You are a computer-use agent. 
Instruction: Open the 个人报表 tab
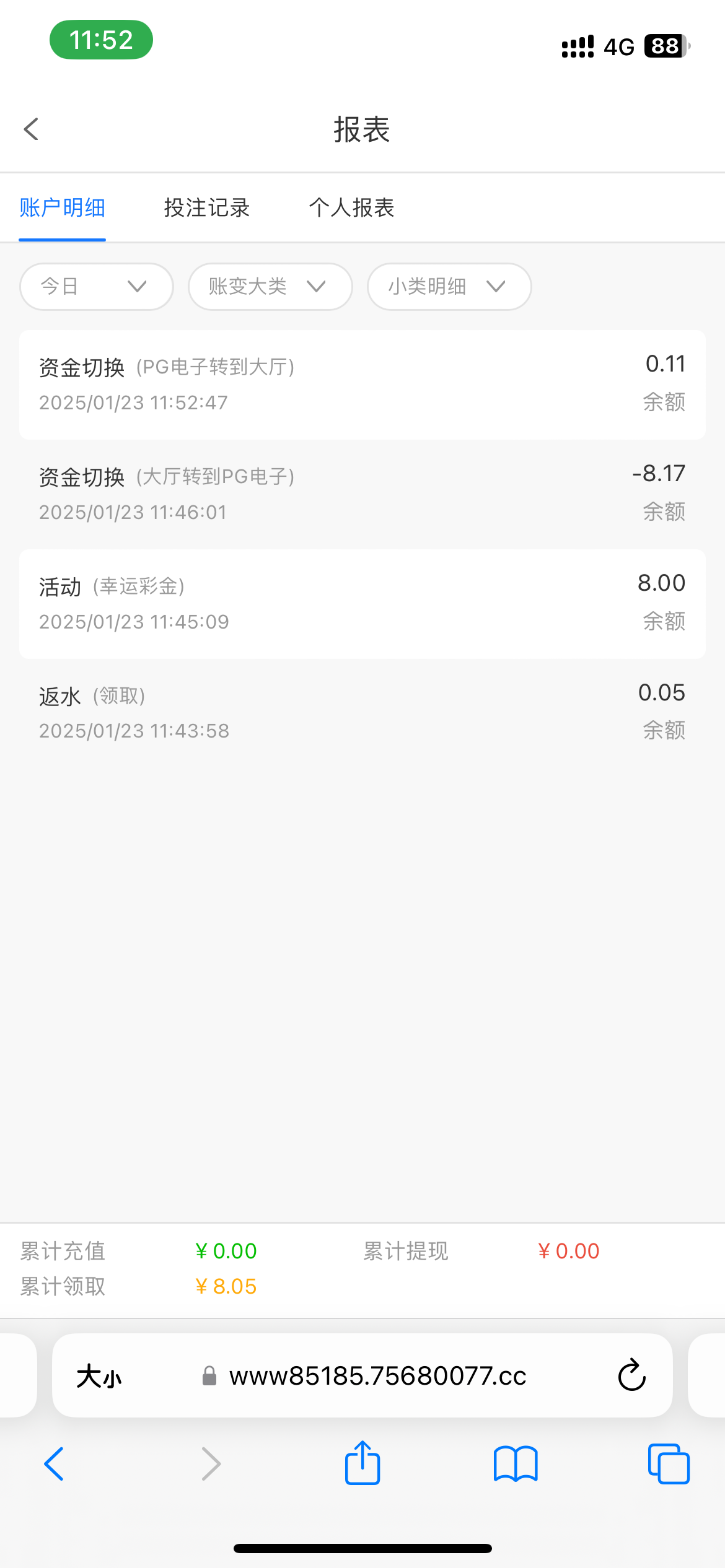point(351,208)
